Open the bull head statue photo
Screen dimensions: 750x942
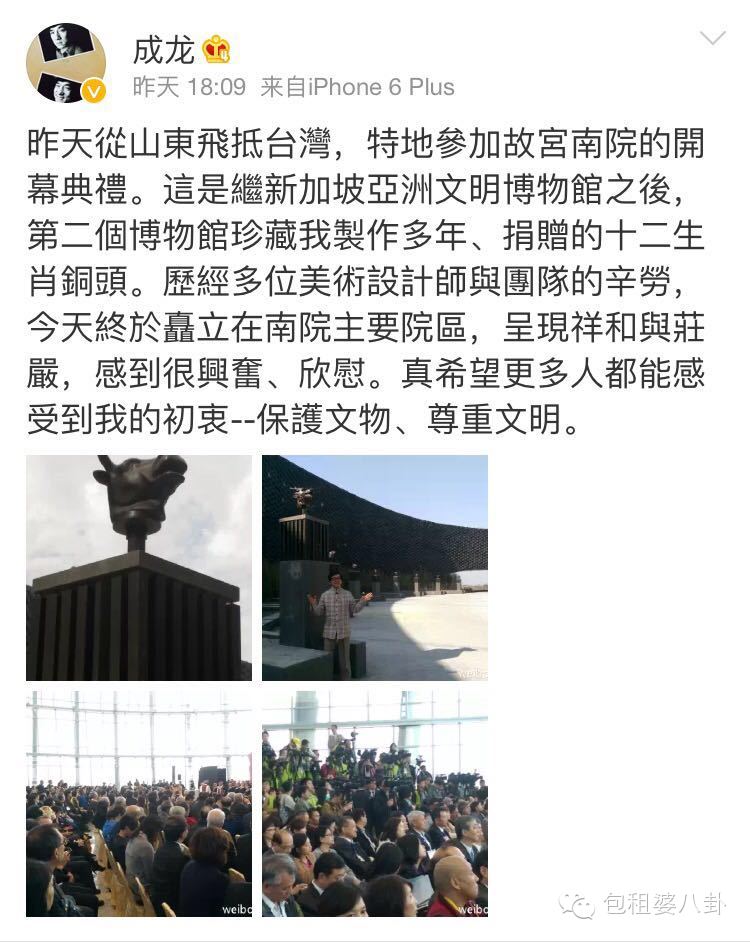[x=139, y=567]
